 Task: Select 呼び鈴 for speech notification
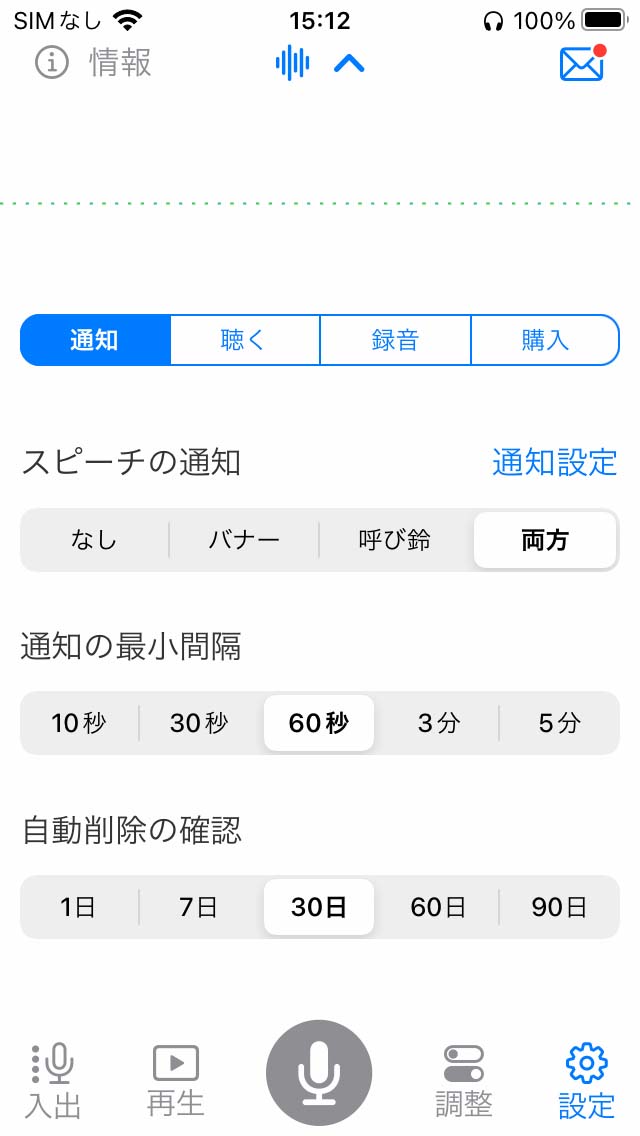(x=395, y=540)
